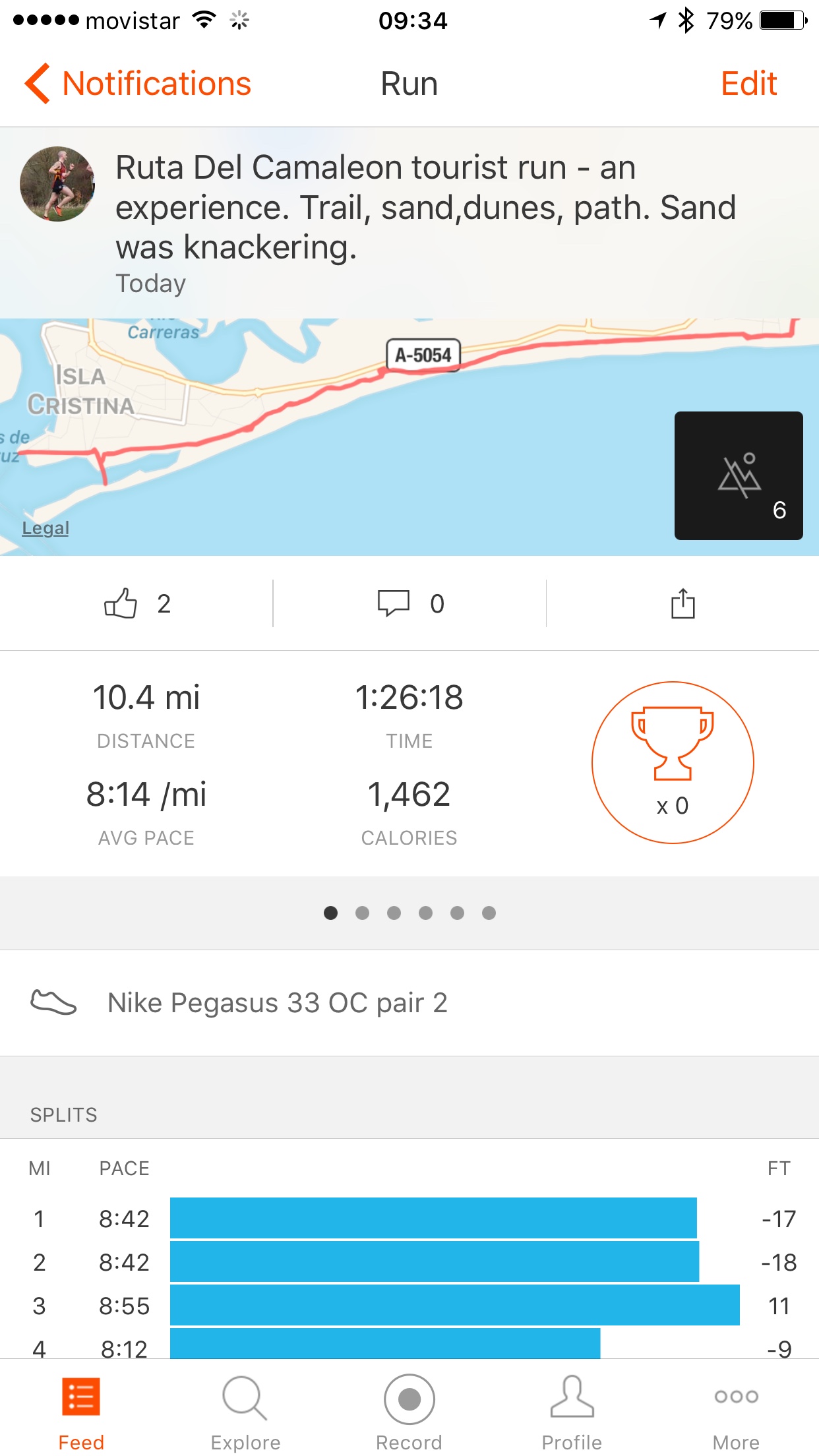The width and height of the screenshot is (819, 1456).
Task: Open Nike Pegasus 33 OC pair 2 gear
Action: [277, 1003]
